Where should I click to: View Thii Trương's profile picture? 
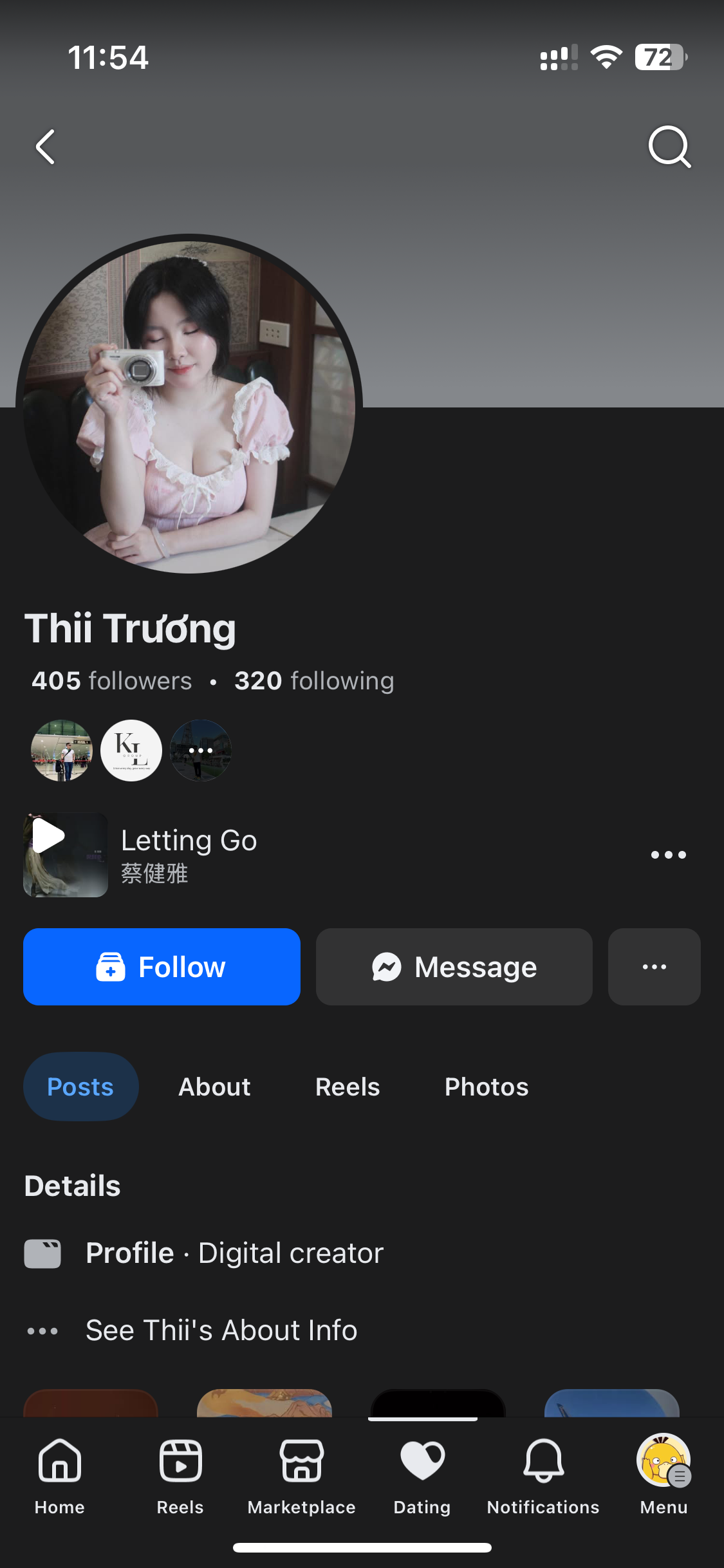tap(189, 407)
